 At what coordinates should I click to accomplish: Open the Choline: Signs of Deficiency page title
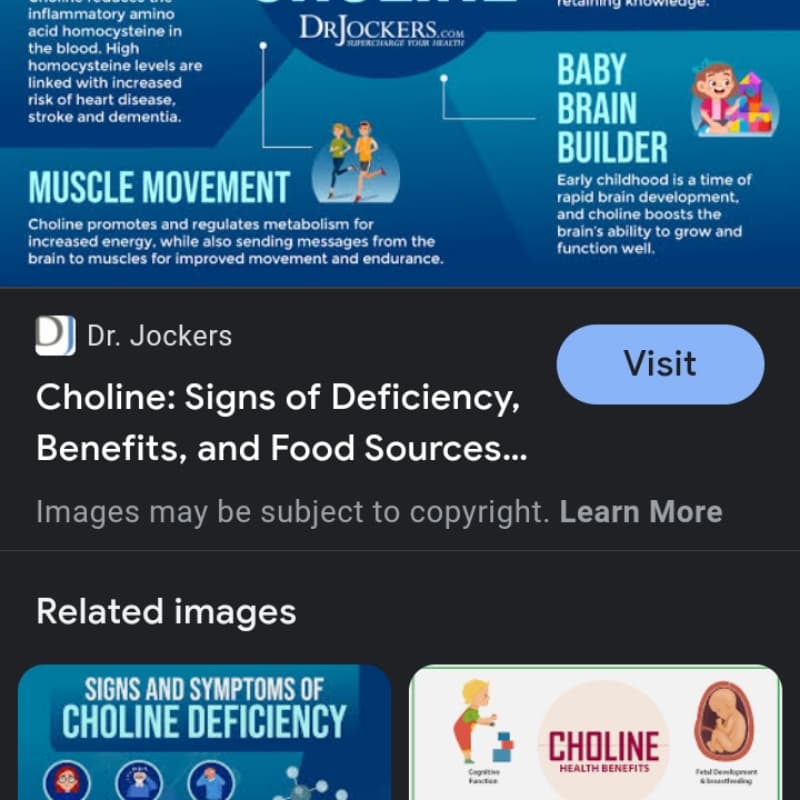[x=277, y=424]
